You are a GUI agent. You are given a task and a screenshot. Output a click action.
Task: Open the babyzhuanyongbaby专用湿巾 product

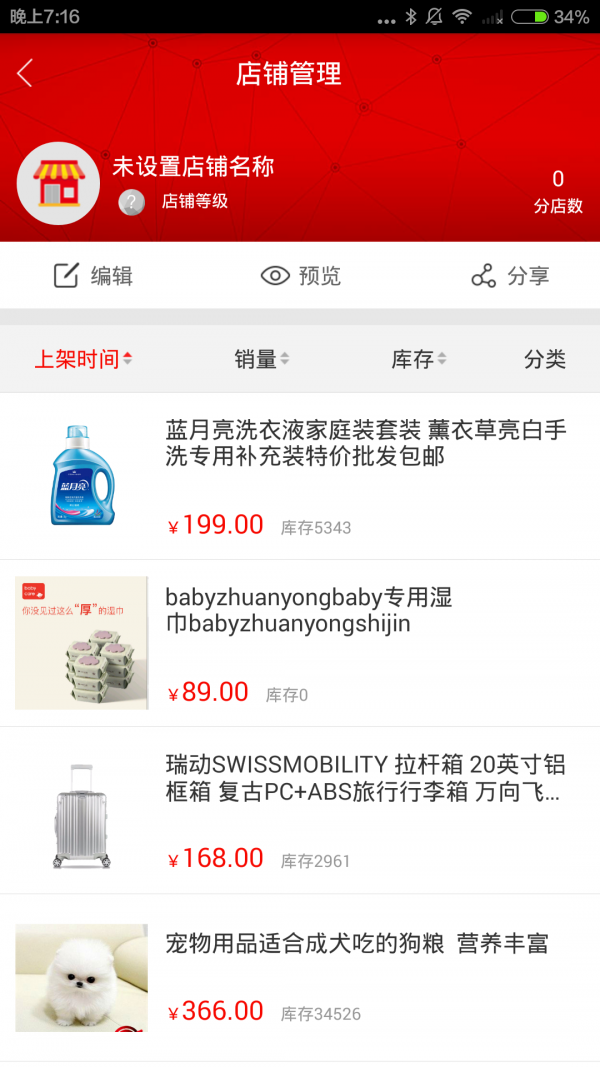pyautogui.click(x=300, y=643)
